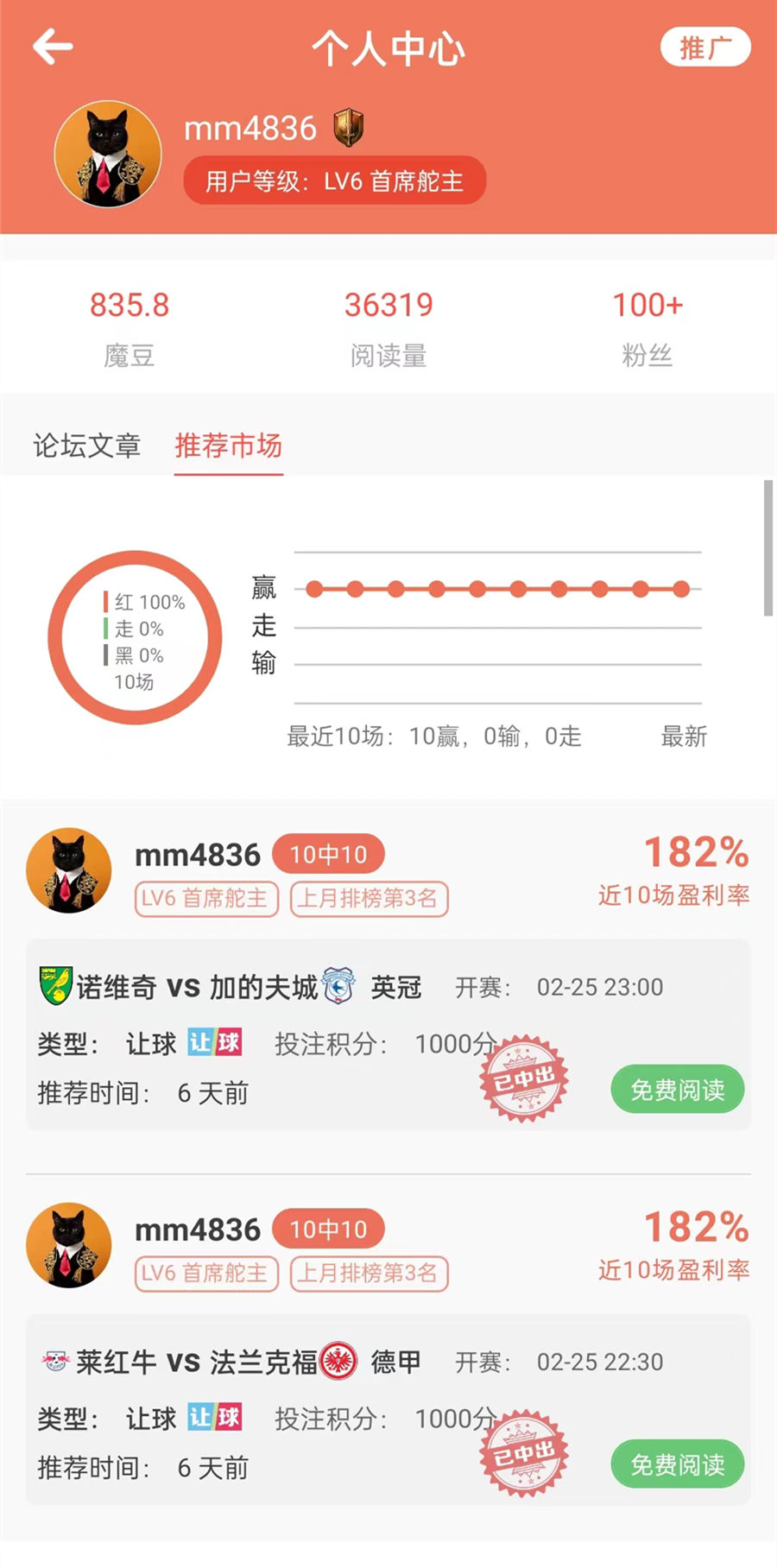
Task: Tap 免费阅读 for 莱红牛 vs 法兰克福
Action: click(x=678, y=1464)
